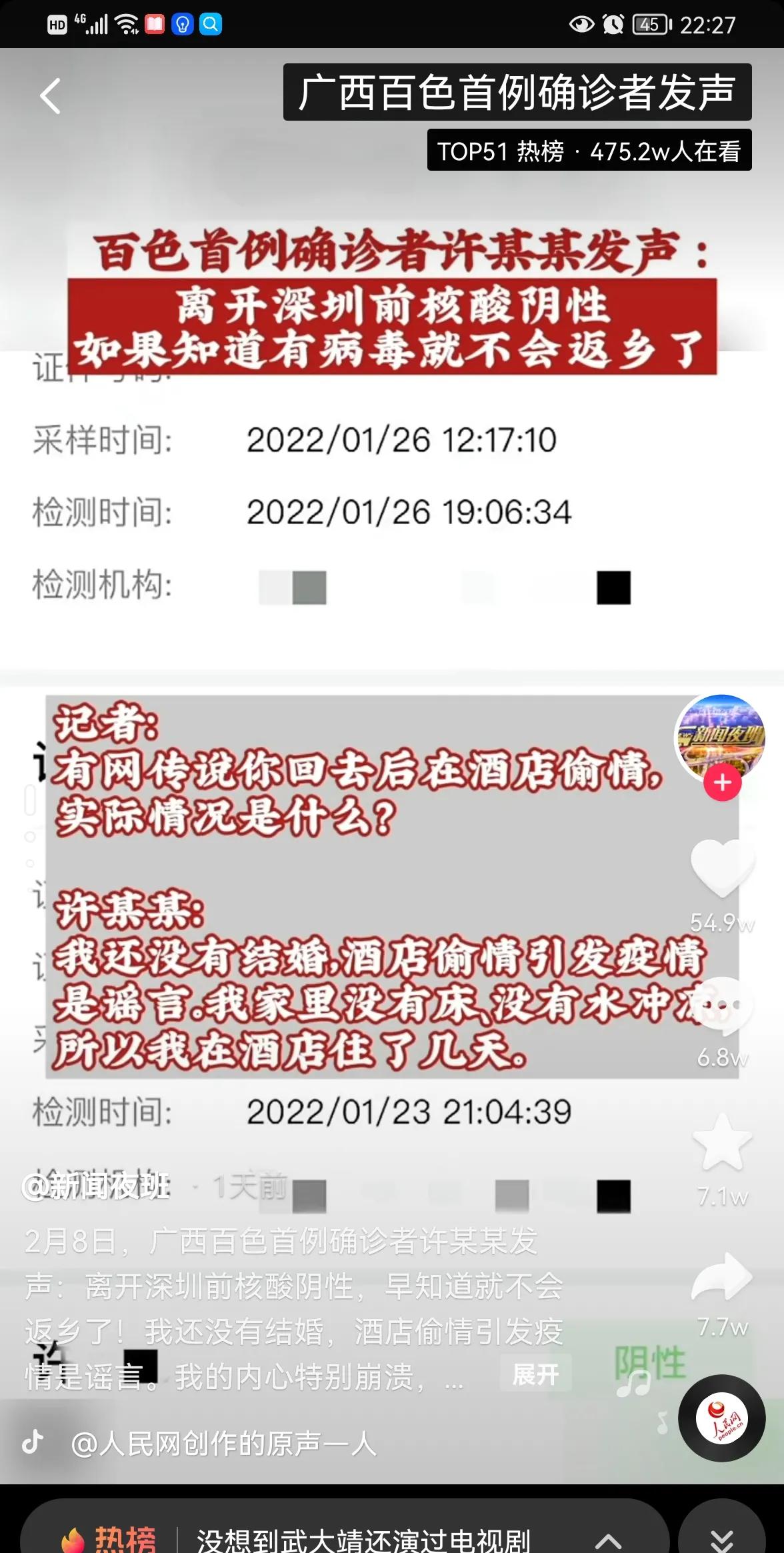Open 新闻夜班 profile avatar
The height and width of the screenshot is (1553, 784).
[x=721, y=737]
